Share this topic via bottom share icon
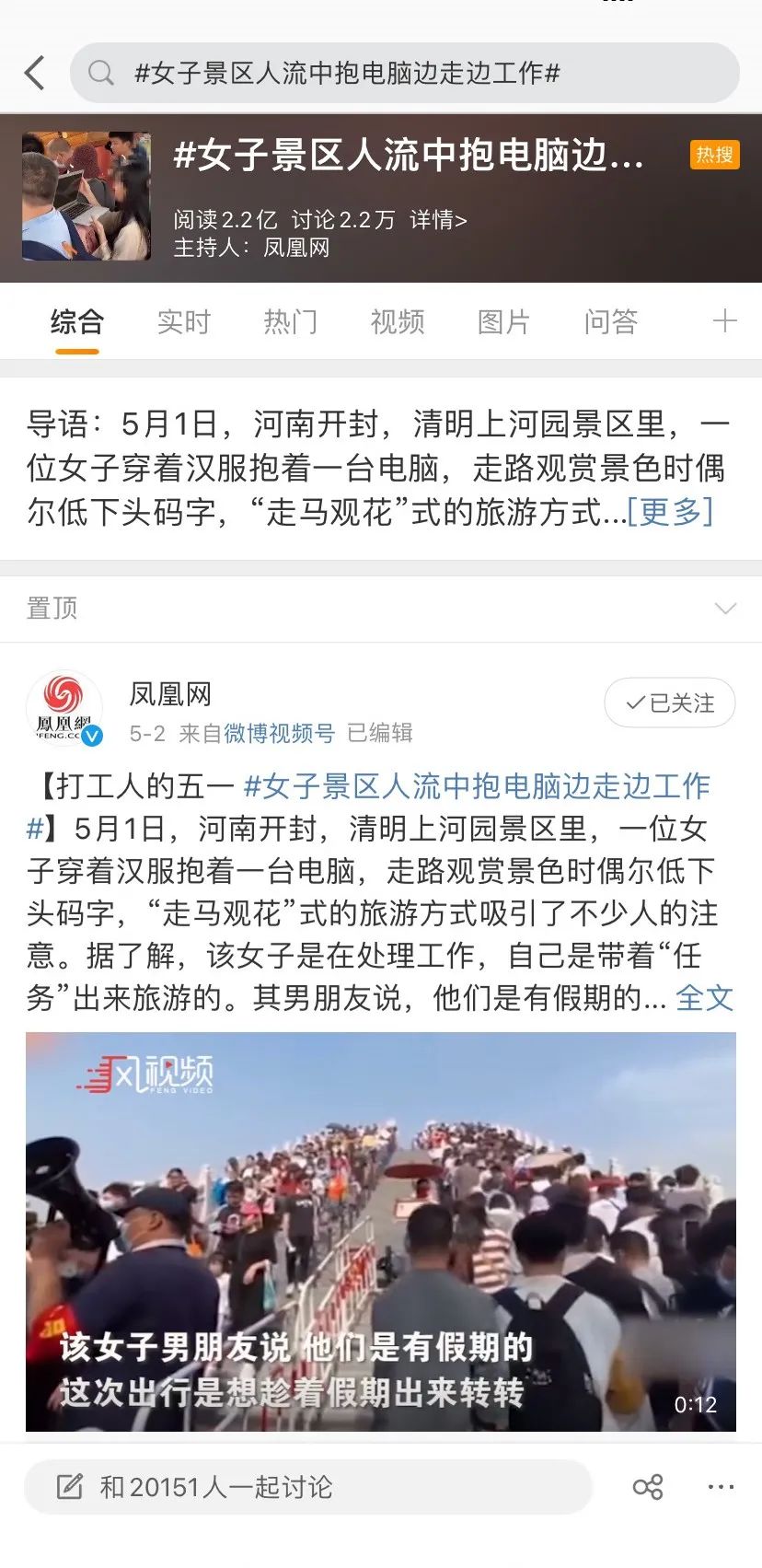 click(648, 1487)
